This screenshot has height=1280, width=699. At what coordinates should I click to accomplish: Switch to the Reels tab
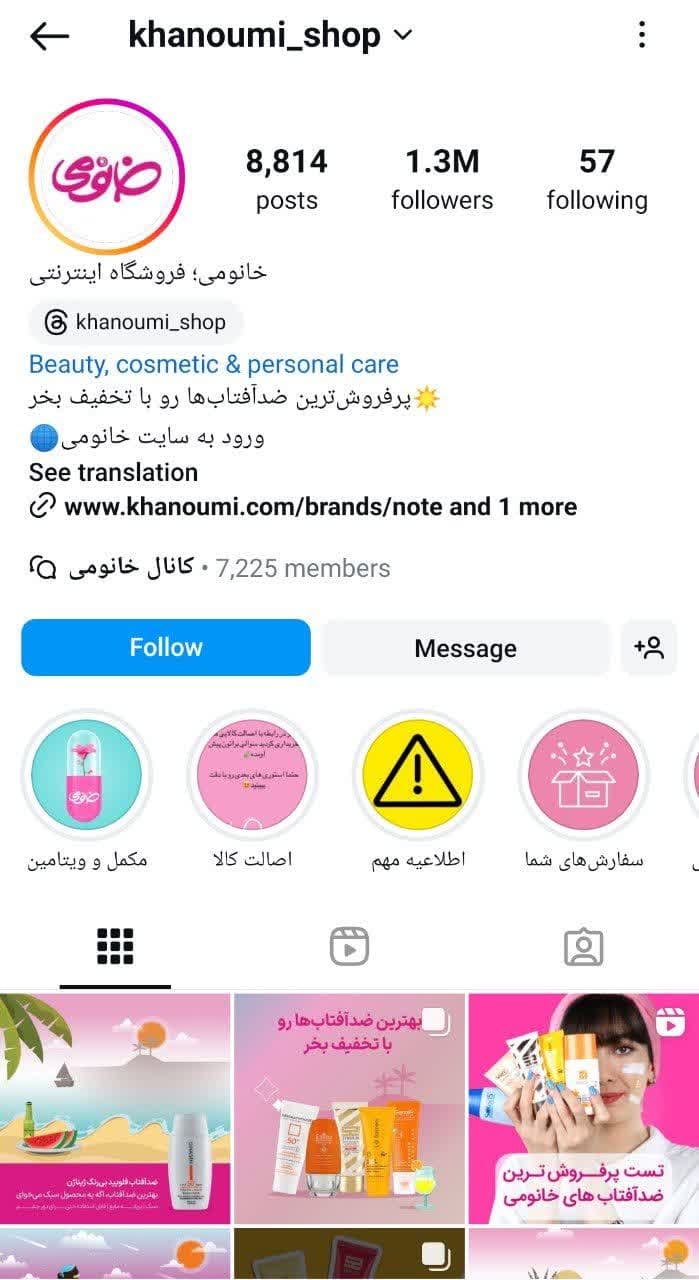click(349, 945)
